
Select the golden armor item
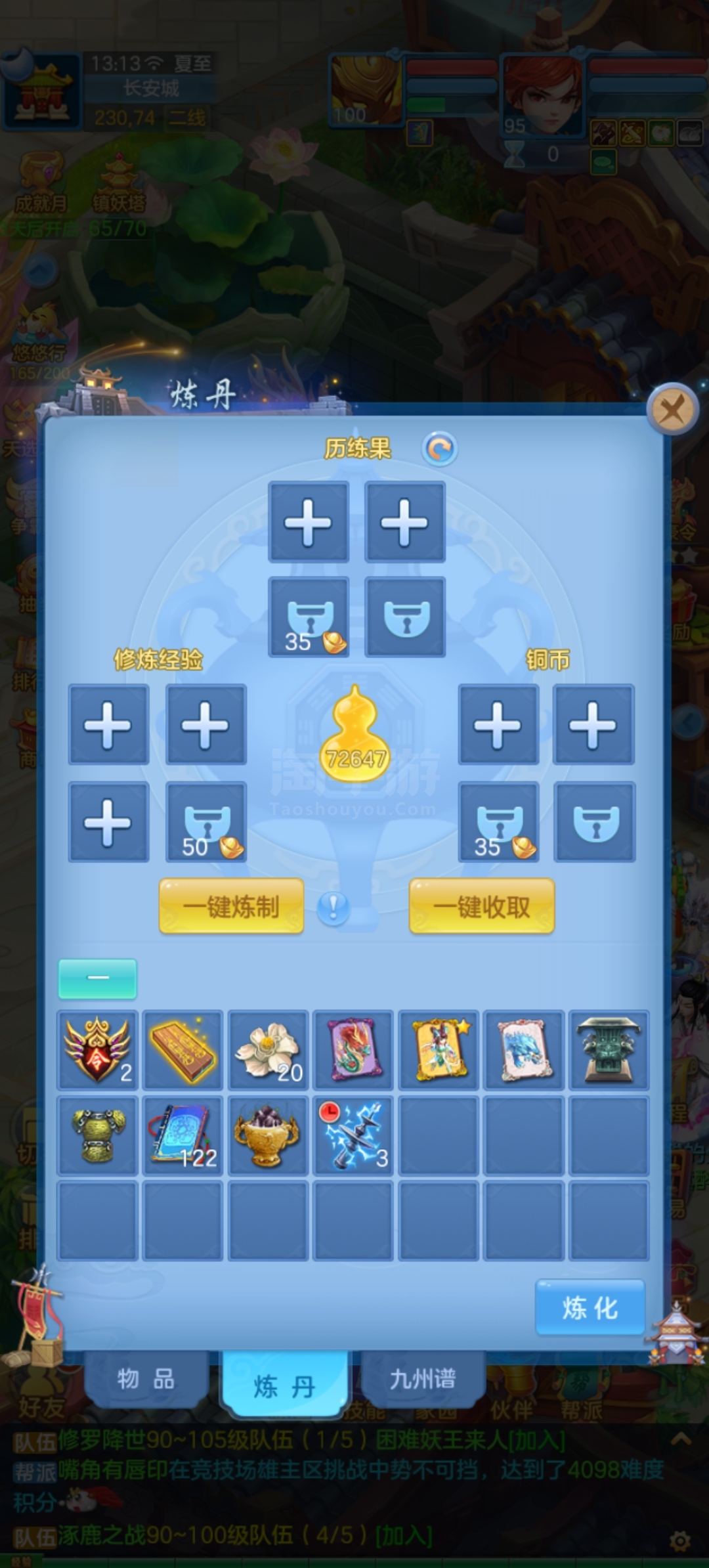point(97,1135)
